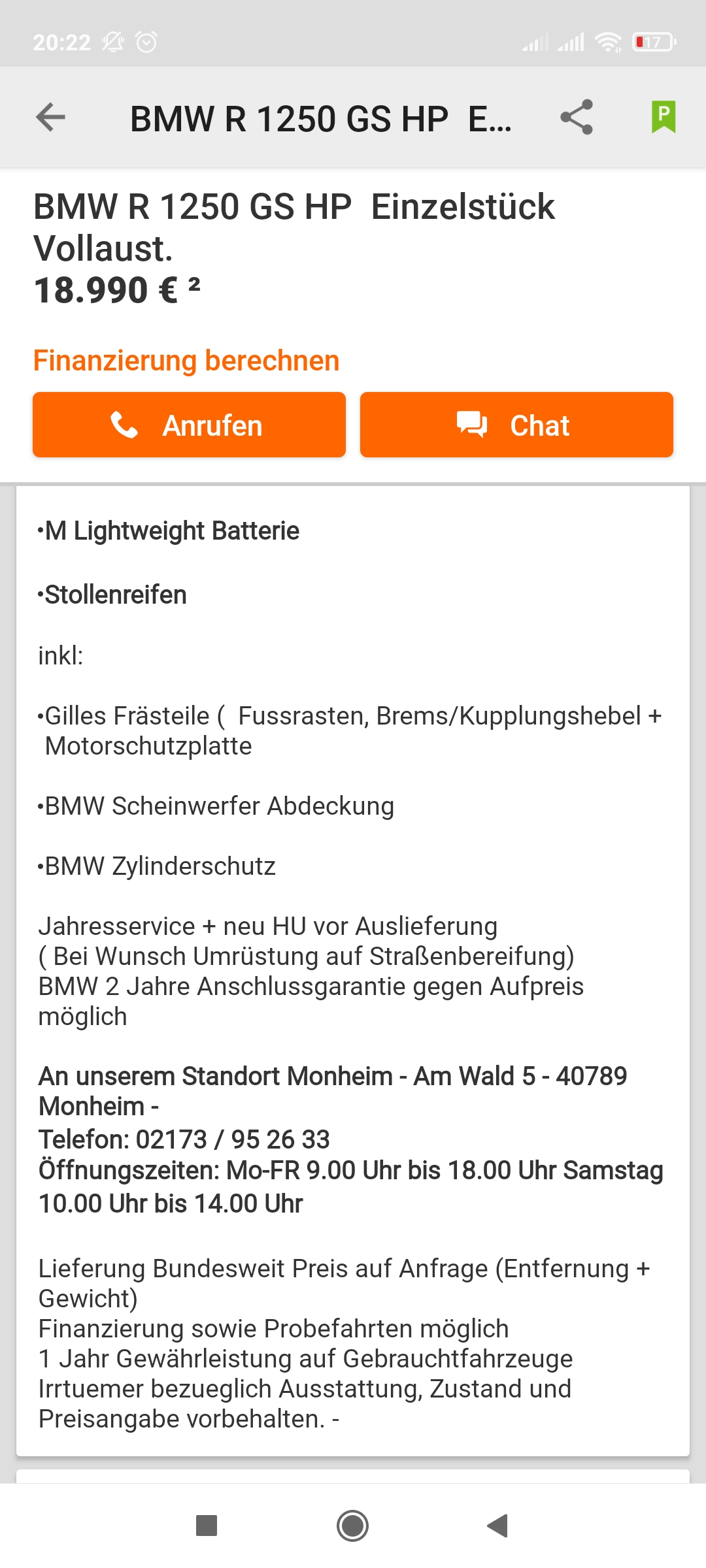This screenshot has height=1568, width=706.
Task: Park this listing with the green bookmark
Action: pyautogui.click(x=663, y=118)
